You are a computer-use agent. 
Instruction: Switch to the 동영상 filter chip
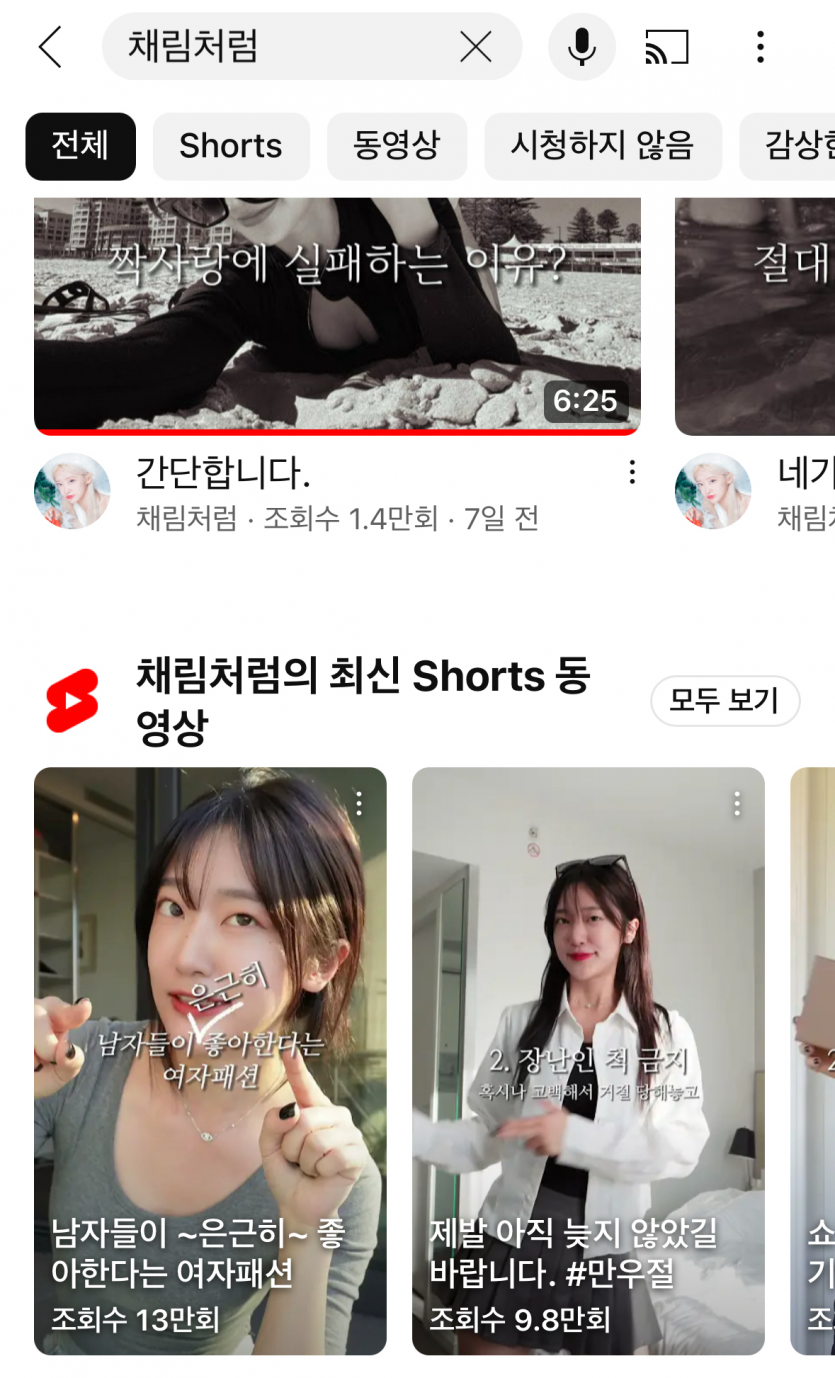[x=396, y=146]
